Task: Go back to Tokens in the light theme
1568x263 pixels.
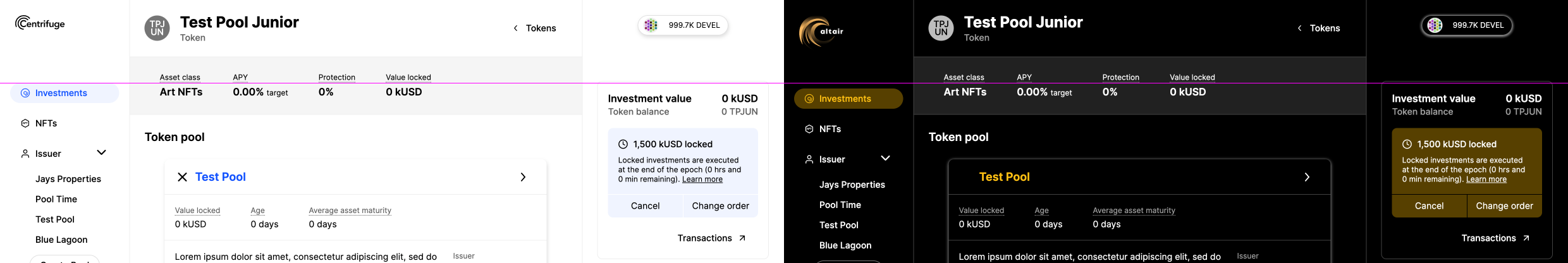Action: coord(534,28)
